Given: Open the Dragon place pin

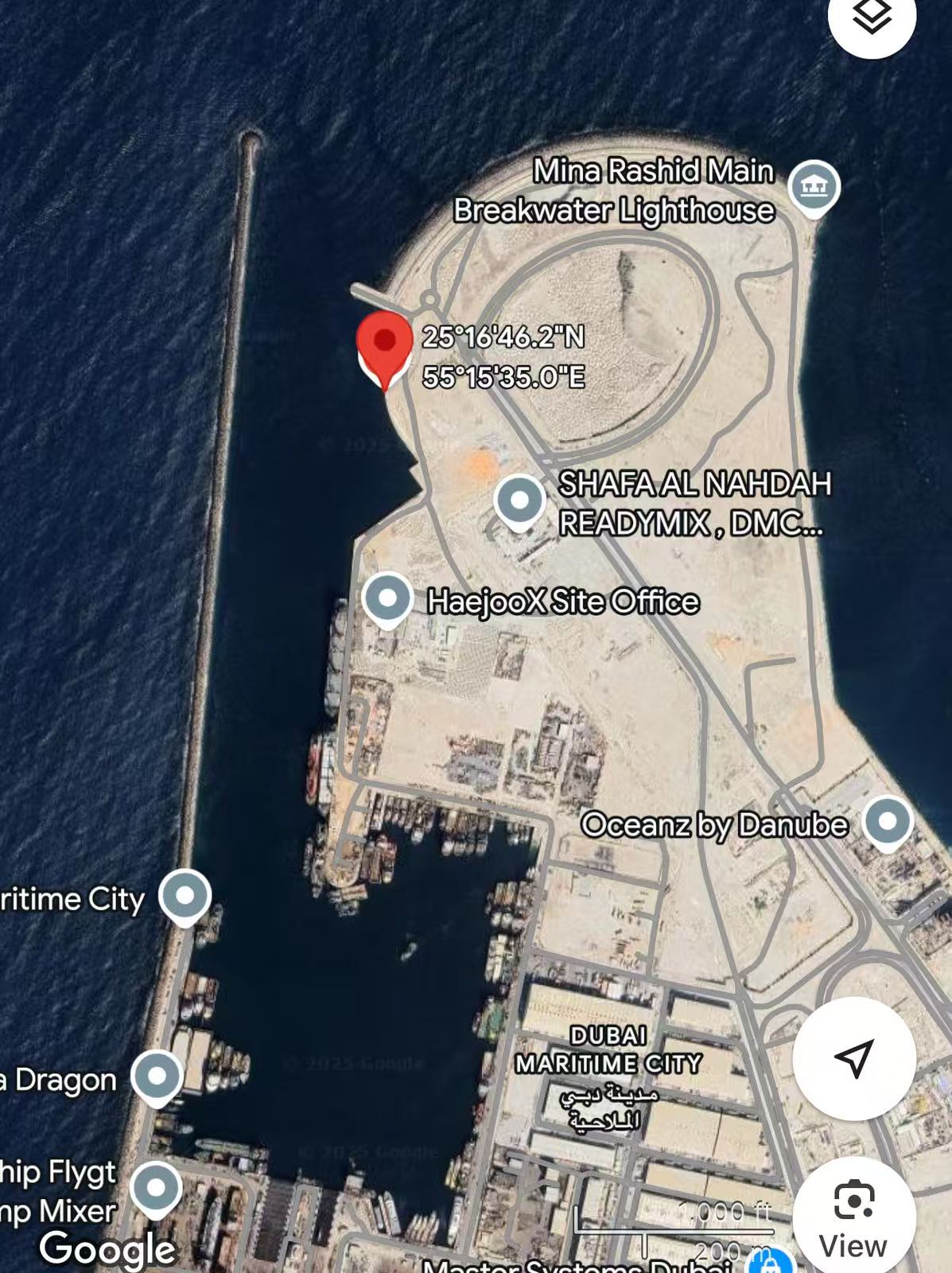Looking at the screenshot, I should pos(157,1076).
